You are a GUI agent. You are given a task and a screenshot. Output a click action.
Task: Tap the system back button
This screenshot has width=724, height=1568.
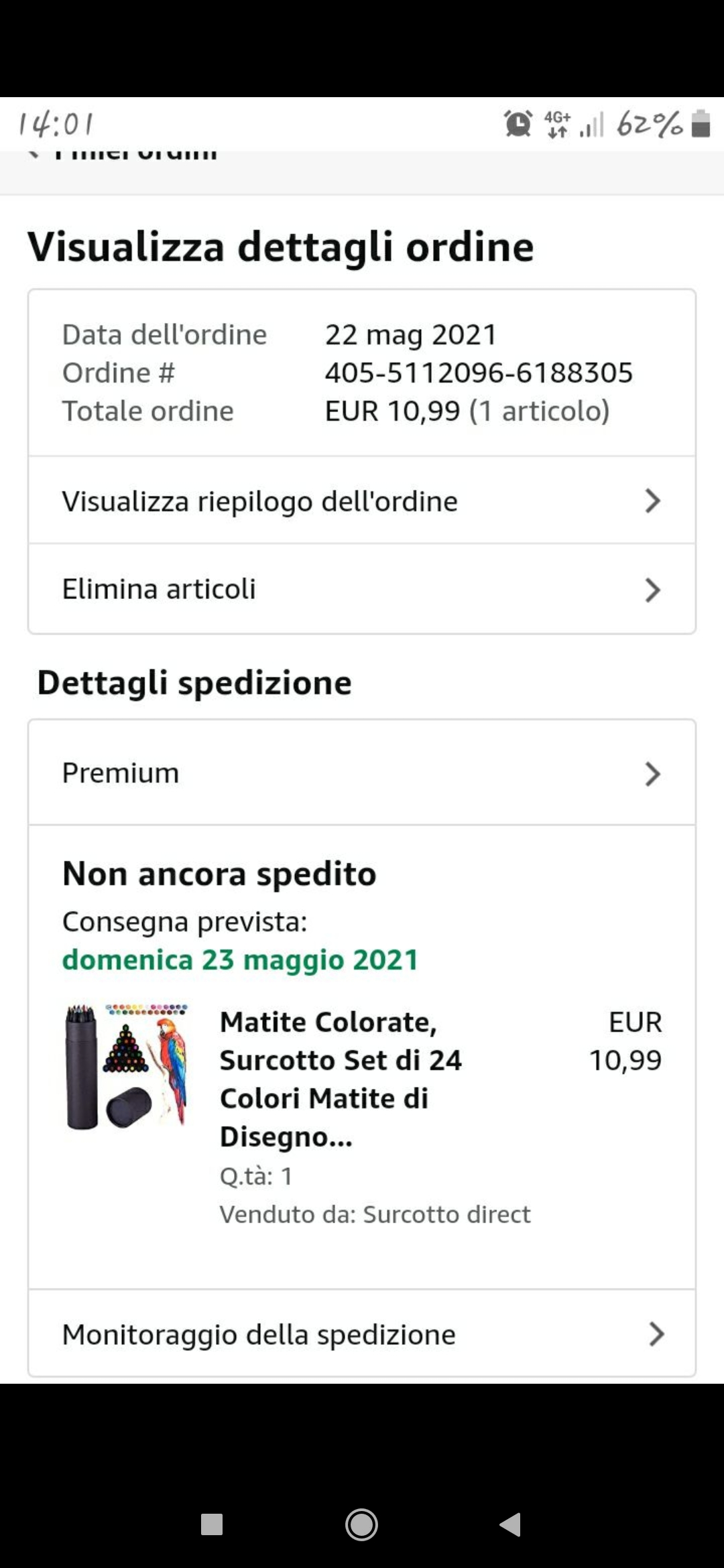[511, 1524]
